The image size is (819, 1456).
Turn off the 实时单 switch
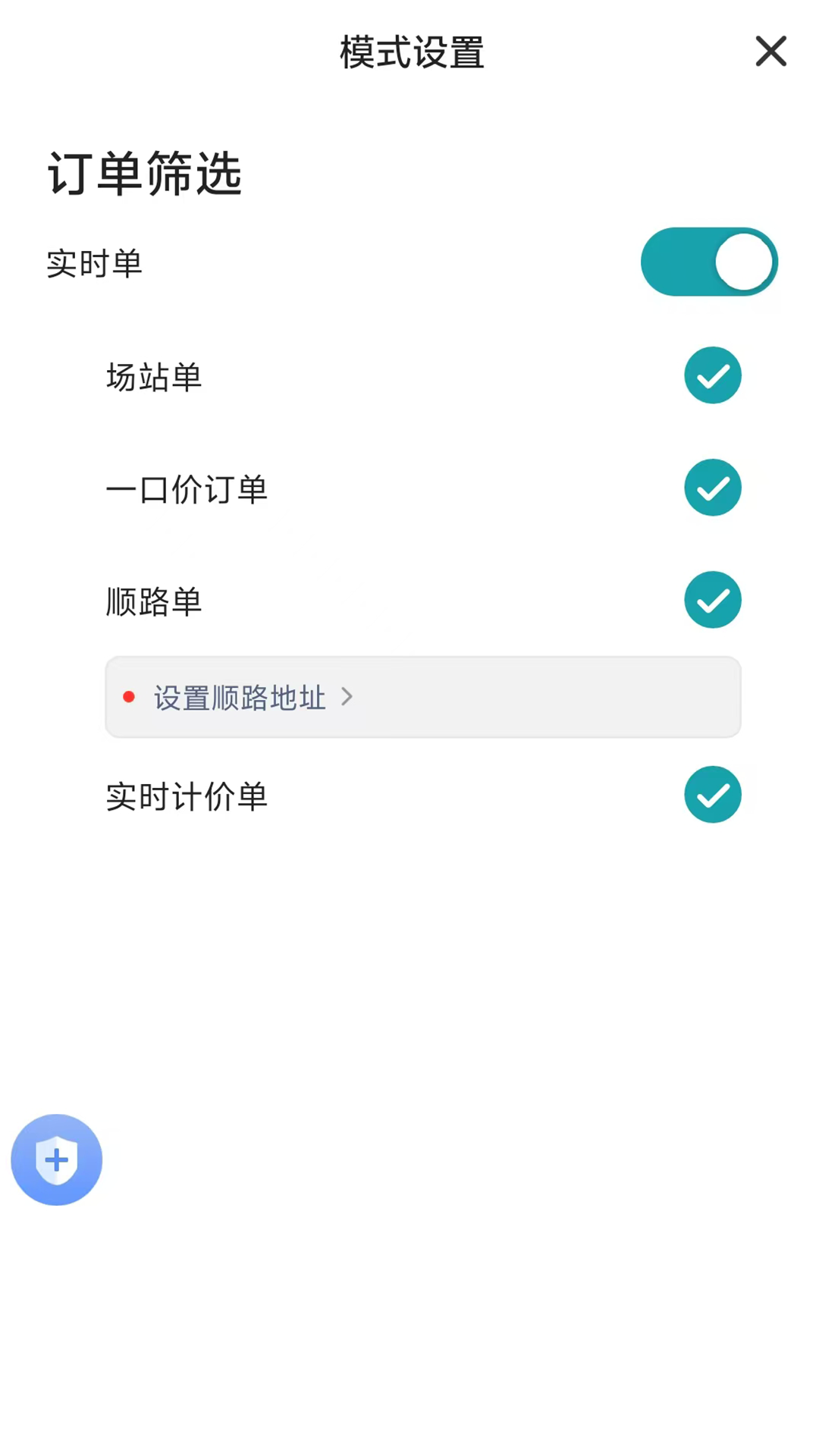point(709,262)
